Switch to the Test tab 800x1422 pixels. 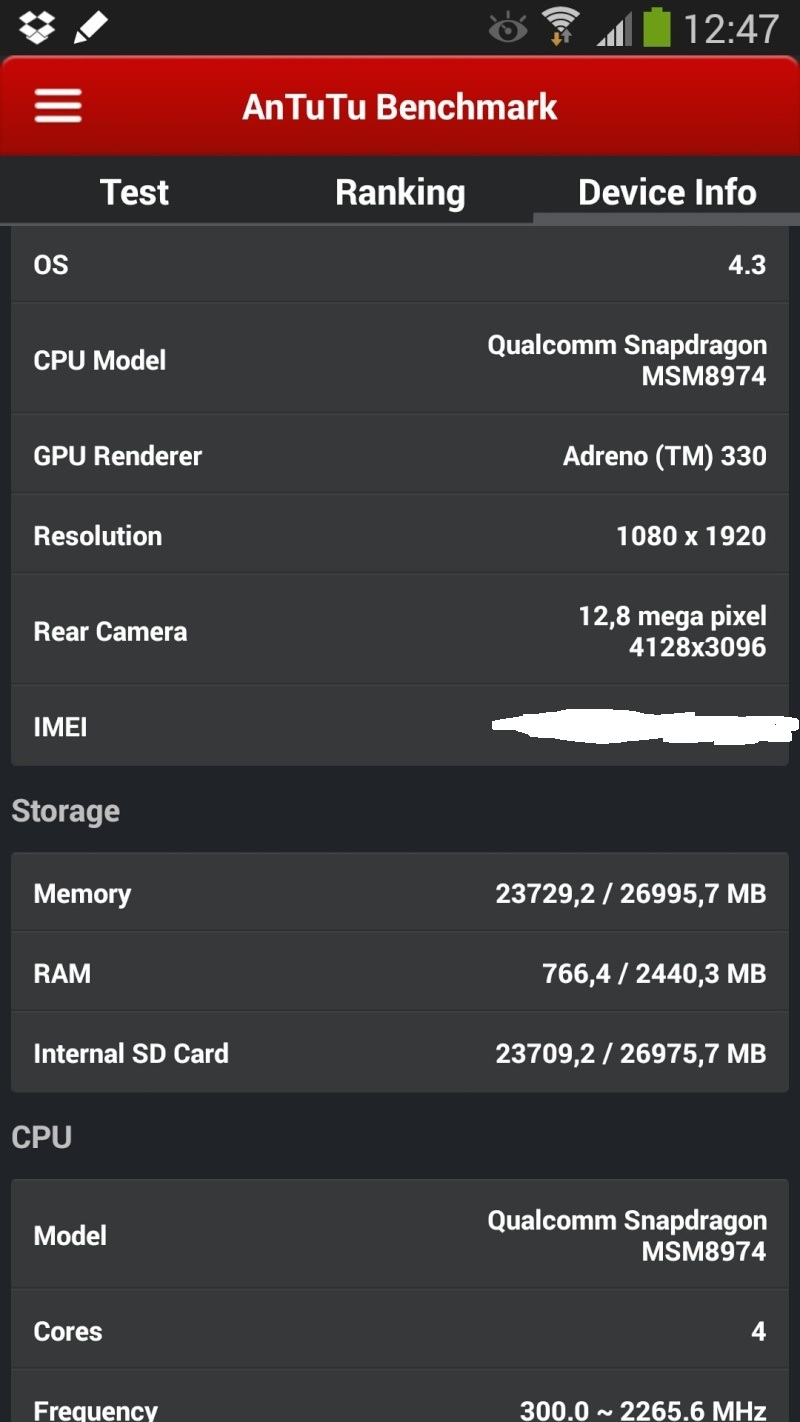coord(134,192)
